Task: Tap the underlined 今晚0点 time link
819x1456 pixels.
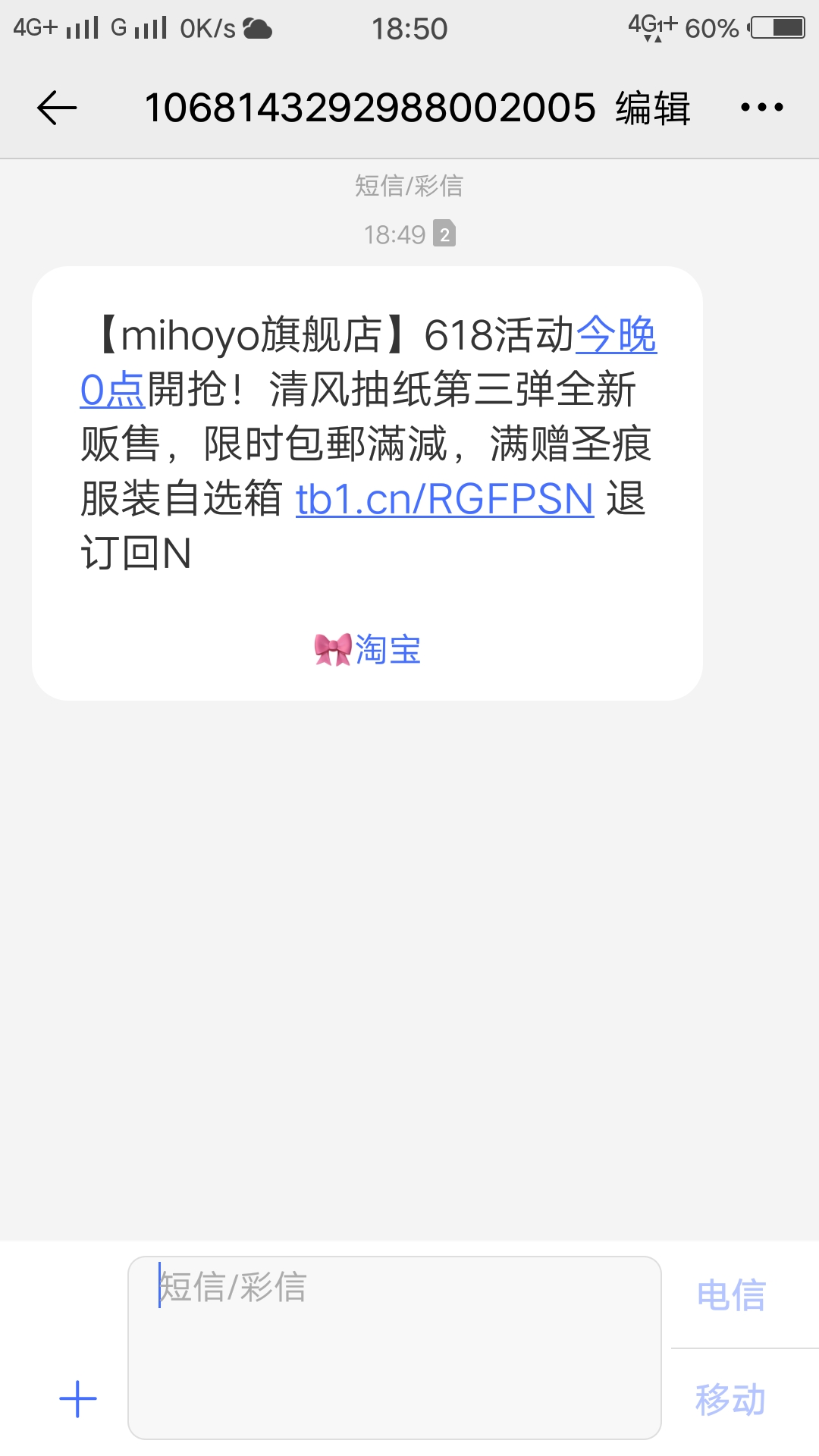Action: 616,335
